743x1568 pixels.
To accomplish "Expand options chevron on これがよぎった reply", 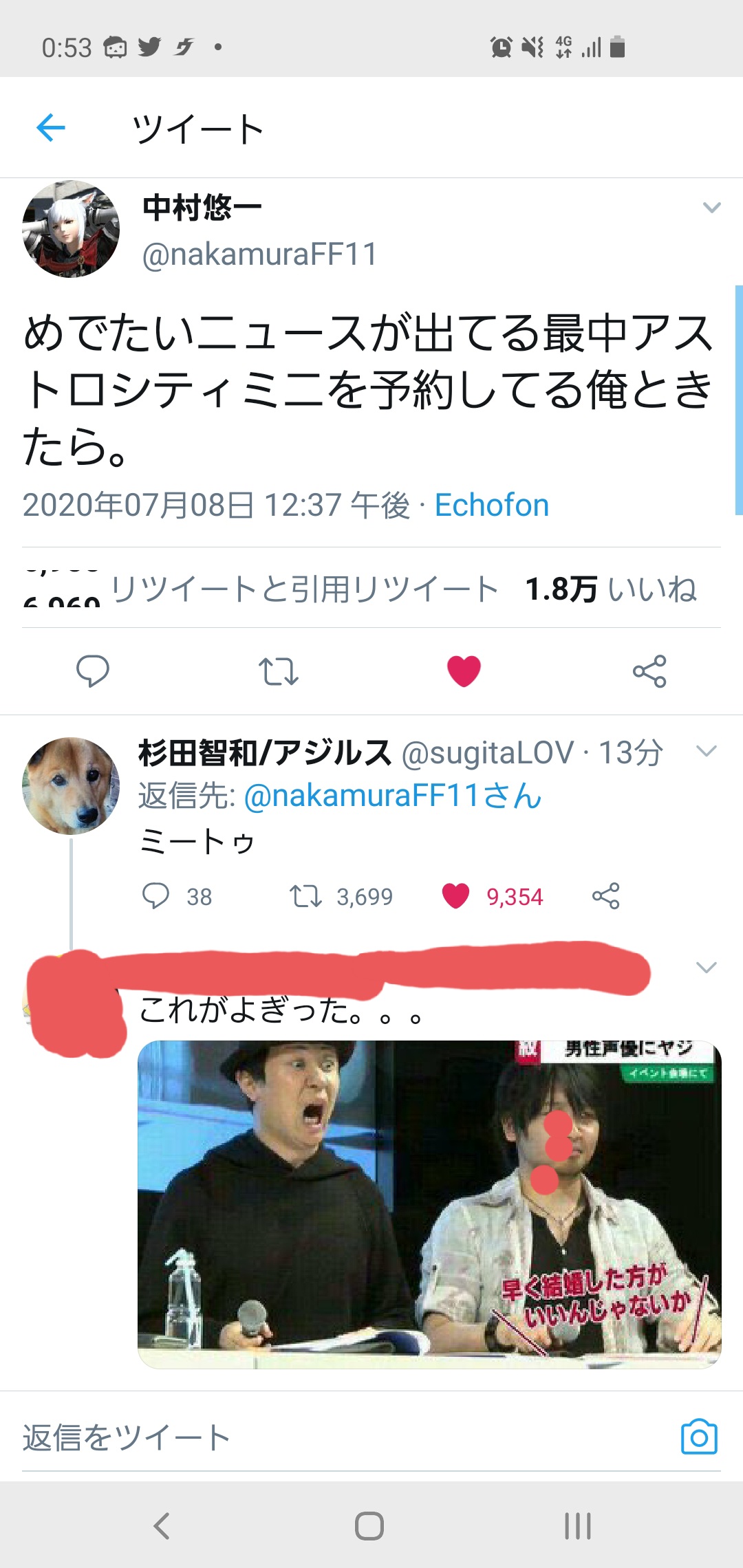I will [707, 968].
